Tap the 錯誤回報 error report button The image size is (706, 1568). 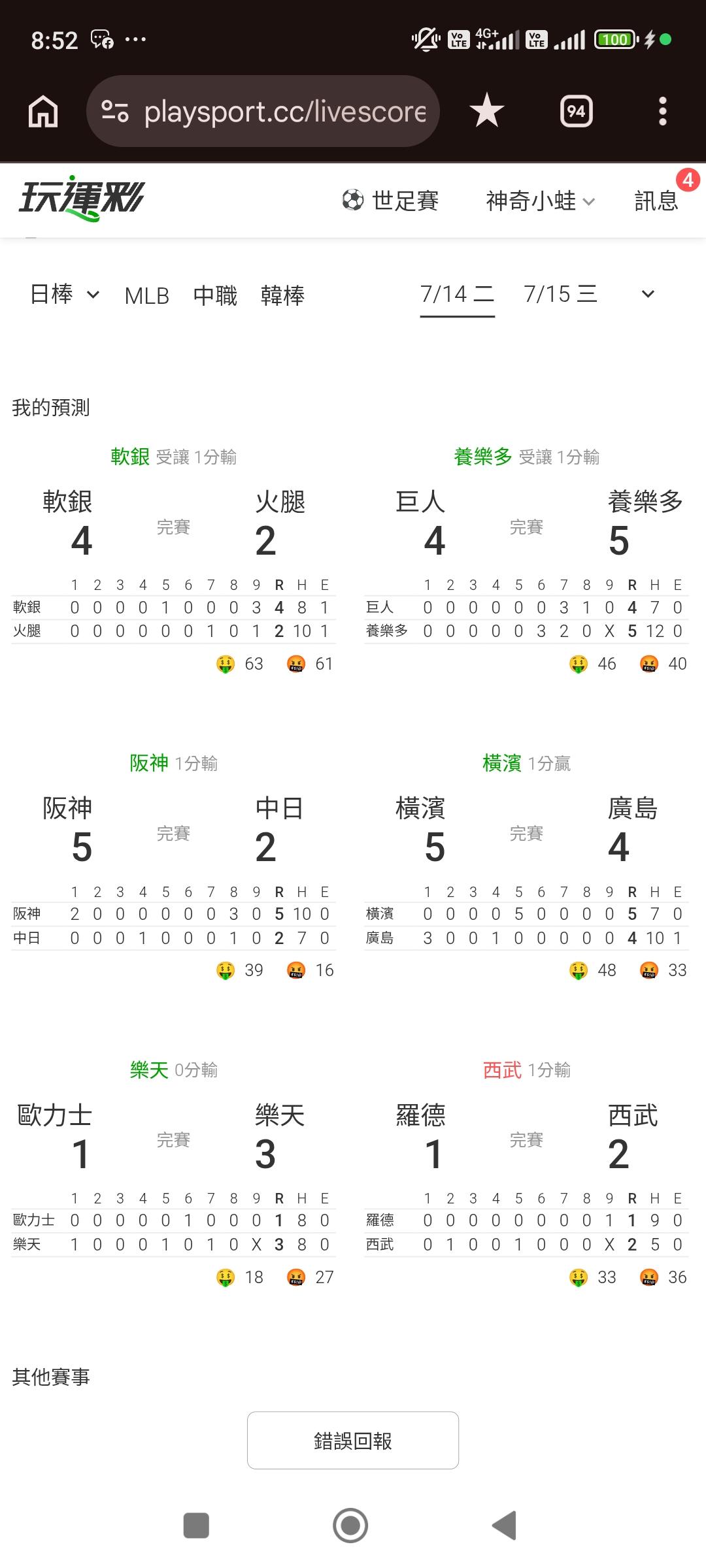tap(353, 1440)
